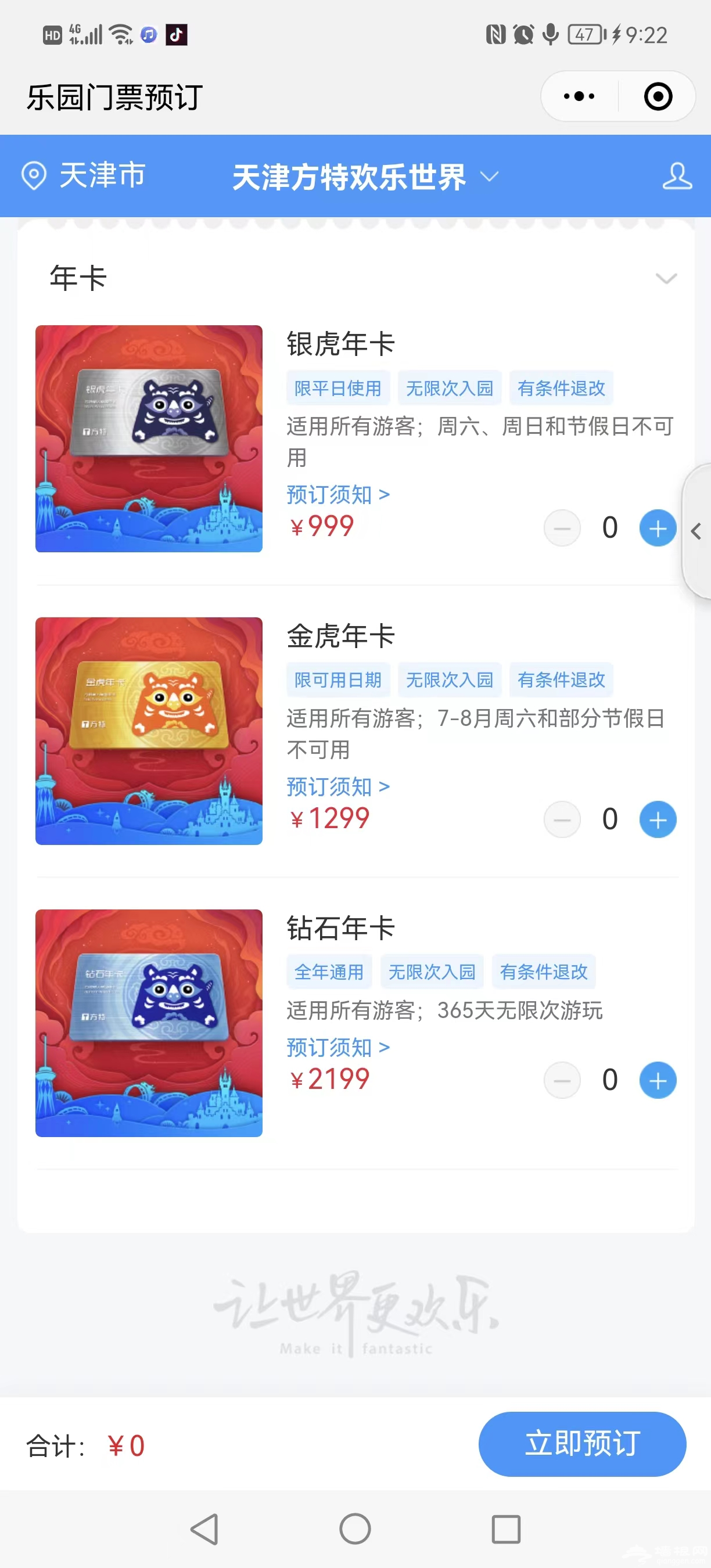Read 预订须知 for 银虎年卡
This screenshot has height=1568, width=711.
click(338, 494)
